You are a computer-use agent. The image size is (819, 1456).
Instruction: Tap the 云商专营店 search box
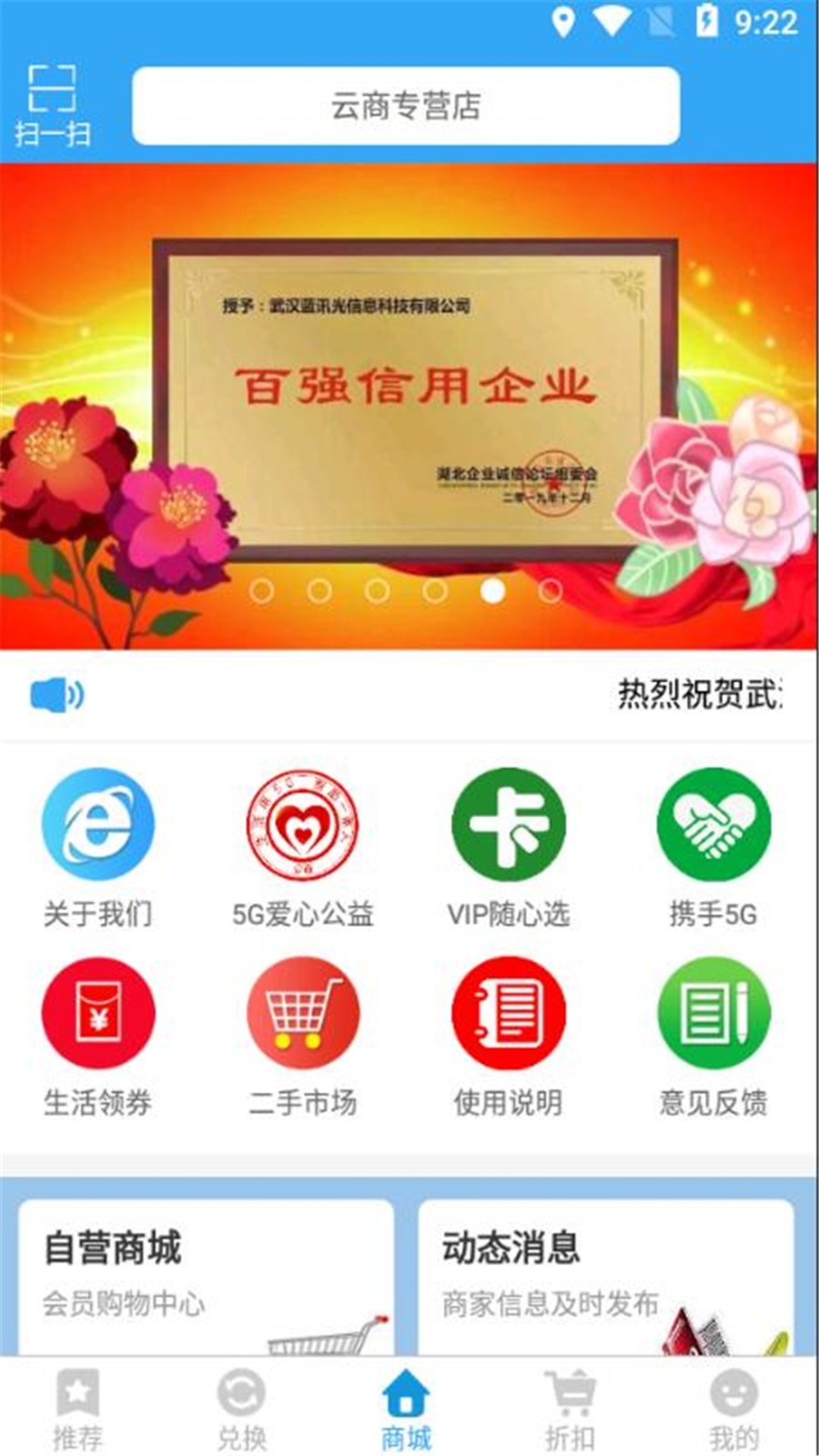pyautogui.click(x=406, y=106)
